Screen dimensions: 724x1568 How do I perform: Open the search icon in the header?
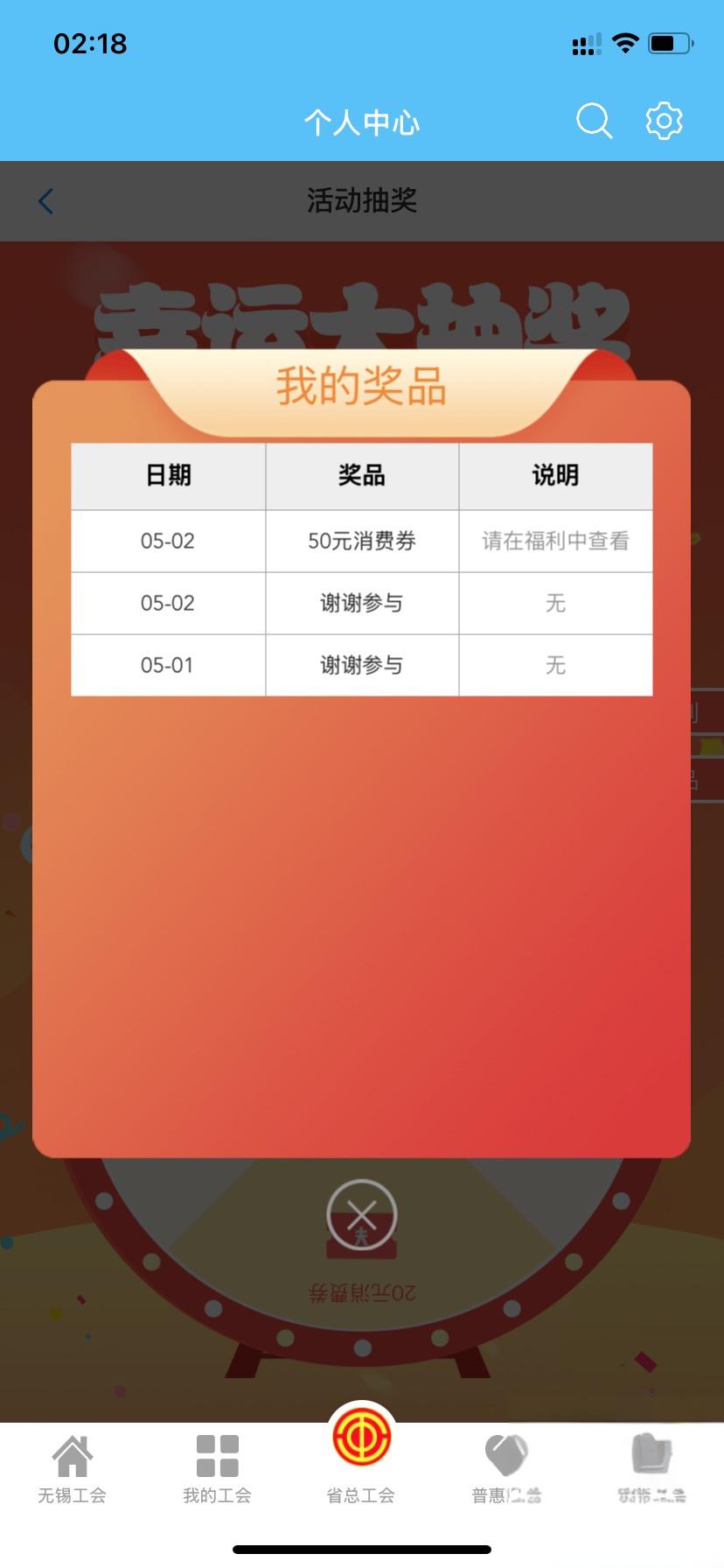tap(594, 121)
